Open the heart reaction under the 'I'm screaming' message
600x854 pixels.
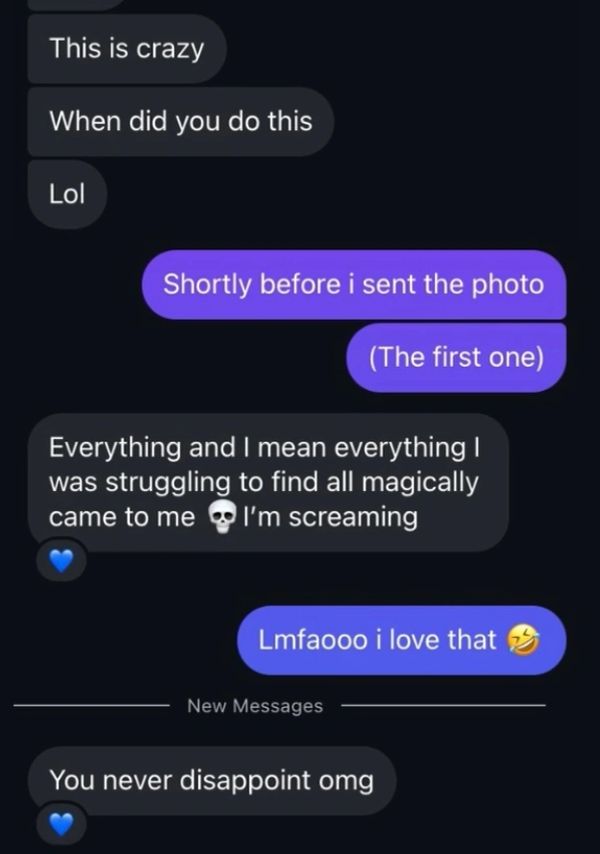coord(62,562)
